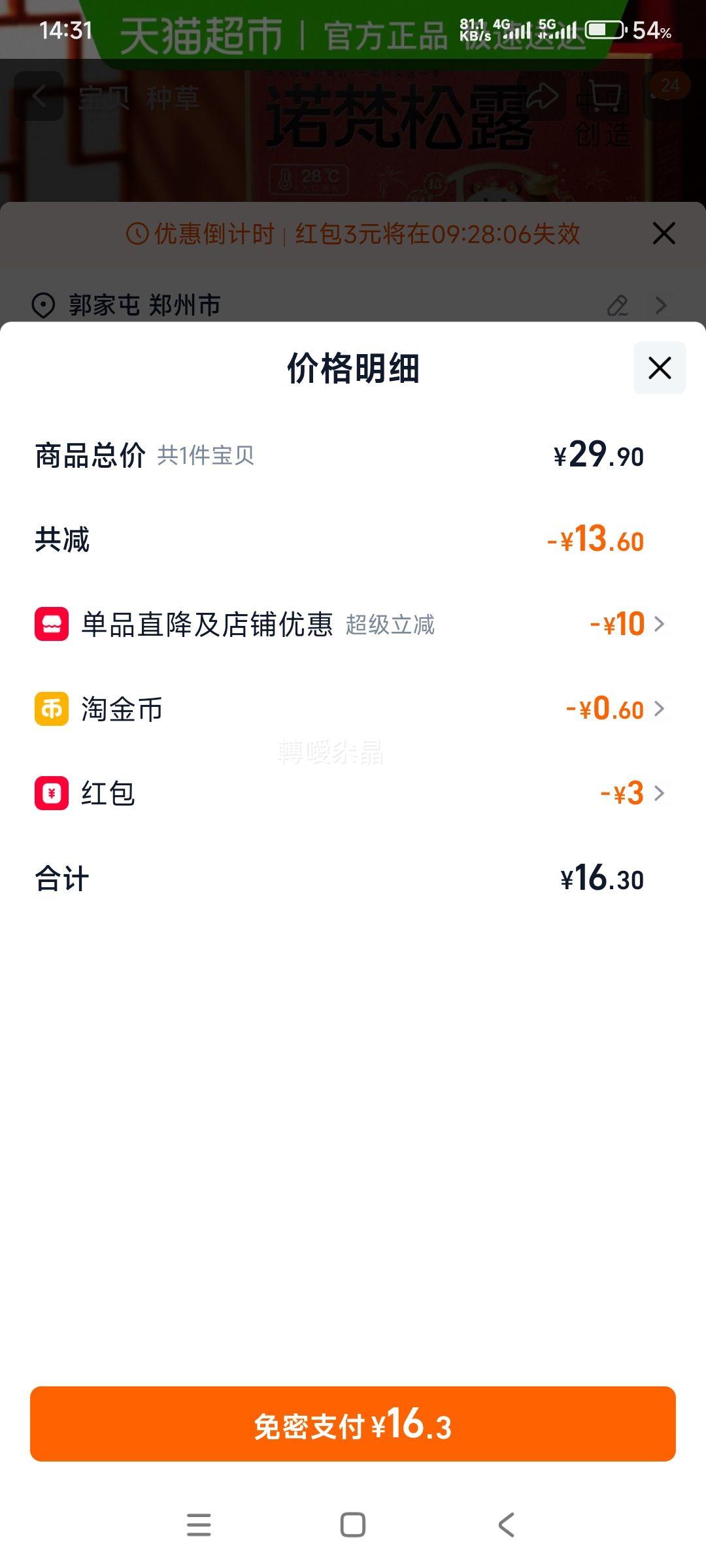Expand the 红包 discount details

660,794
